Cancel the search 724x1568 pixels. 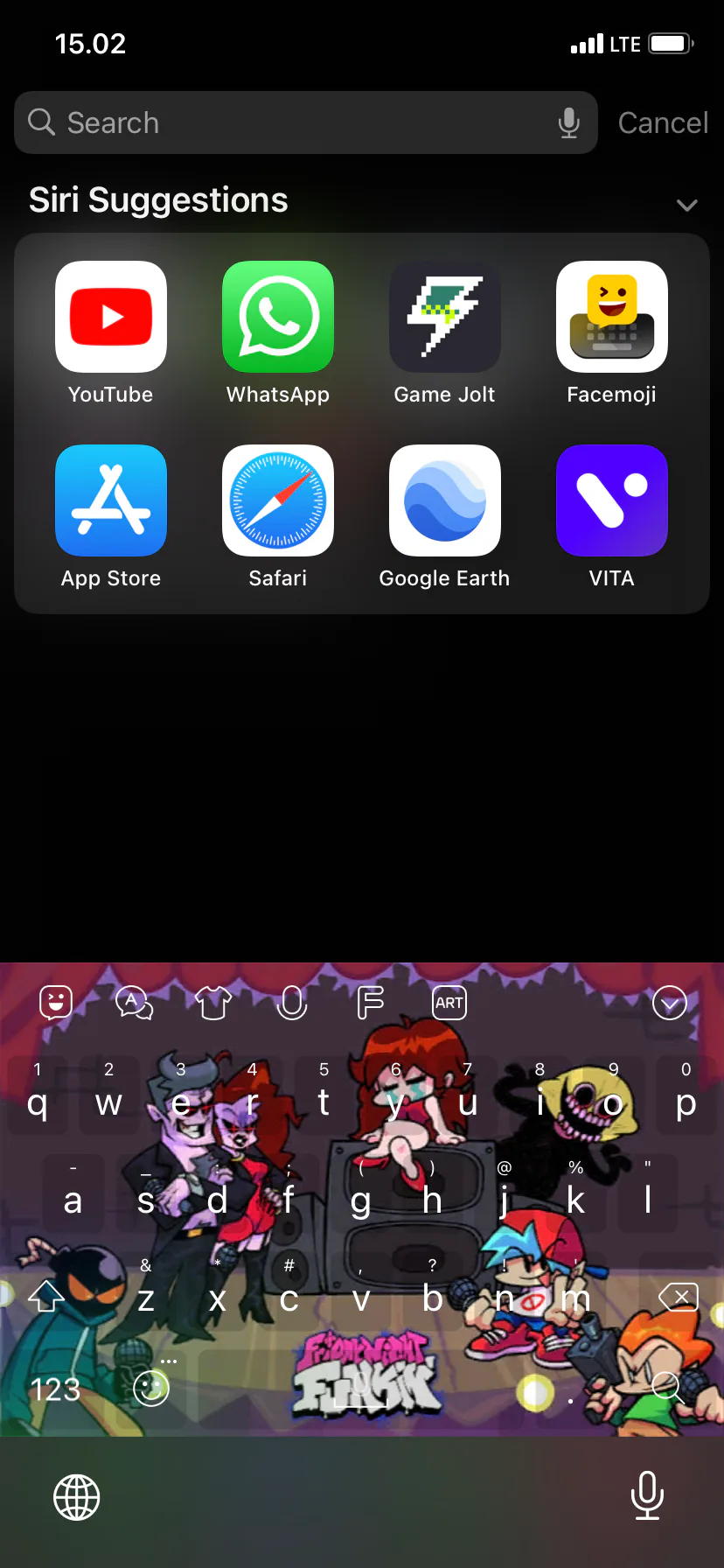[663, 122]
